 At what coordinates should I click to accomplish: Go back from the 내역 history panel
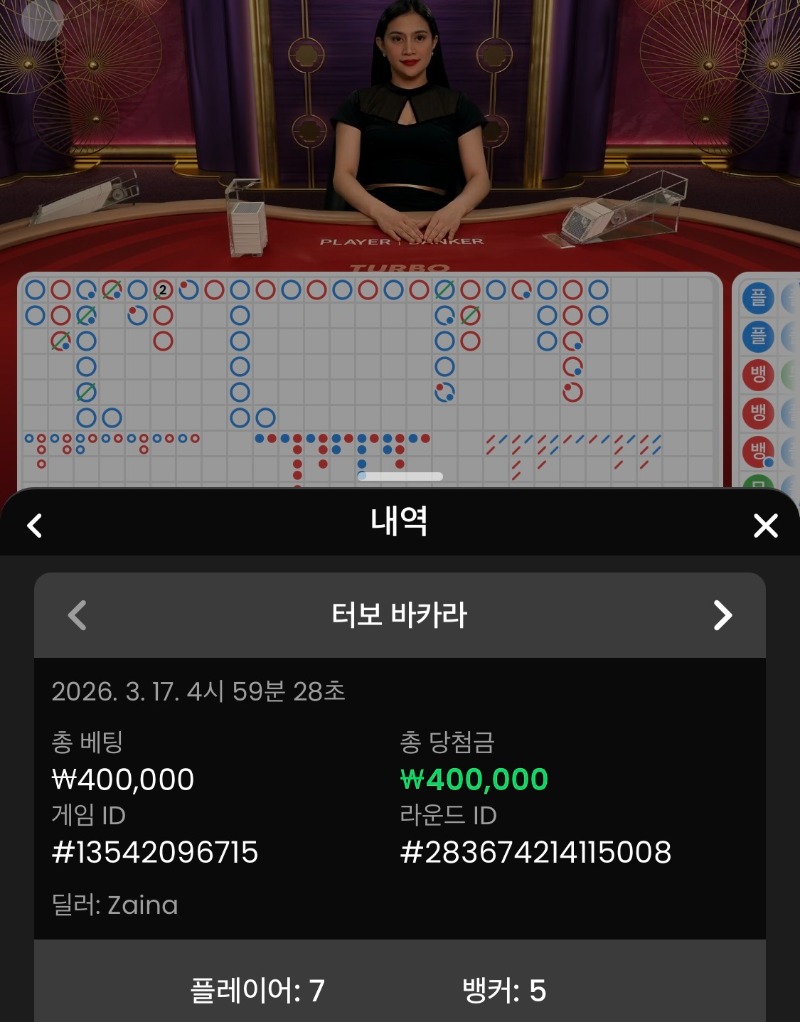(35, 525)
